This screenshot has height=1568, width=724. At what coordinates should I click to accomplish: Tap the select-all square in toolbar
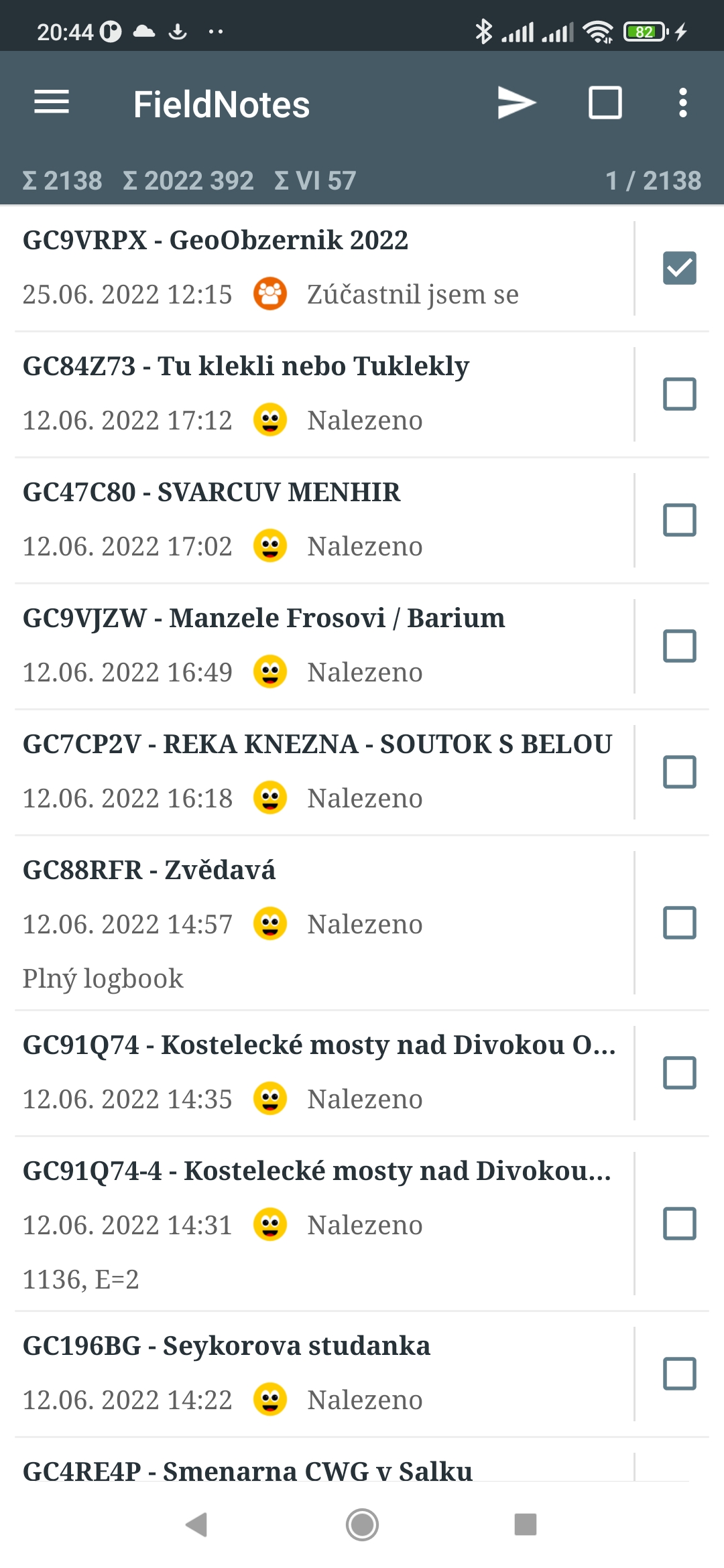[605, 103]
